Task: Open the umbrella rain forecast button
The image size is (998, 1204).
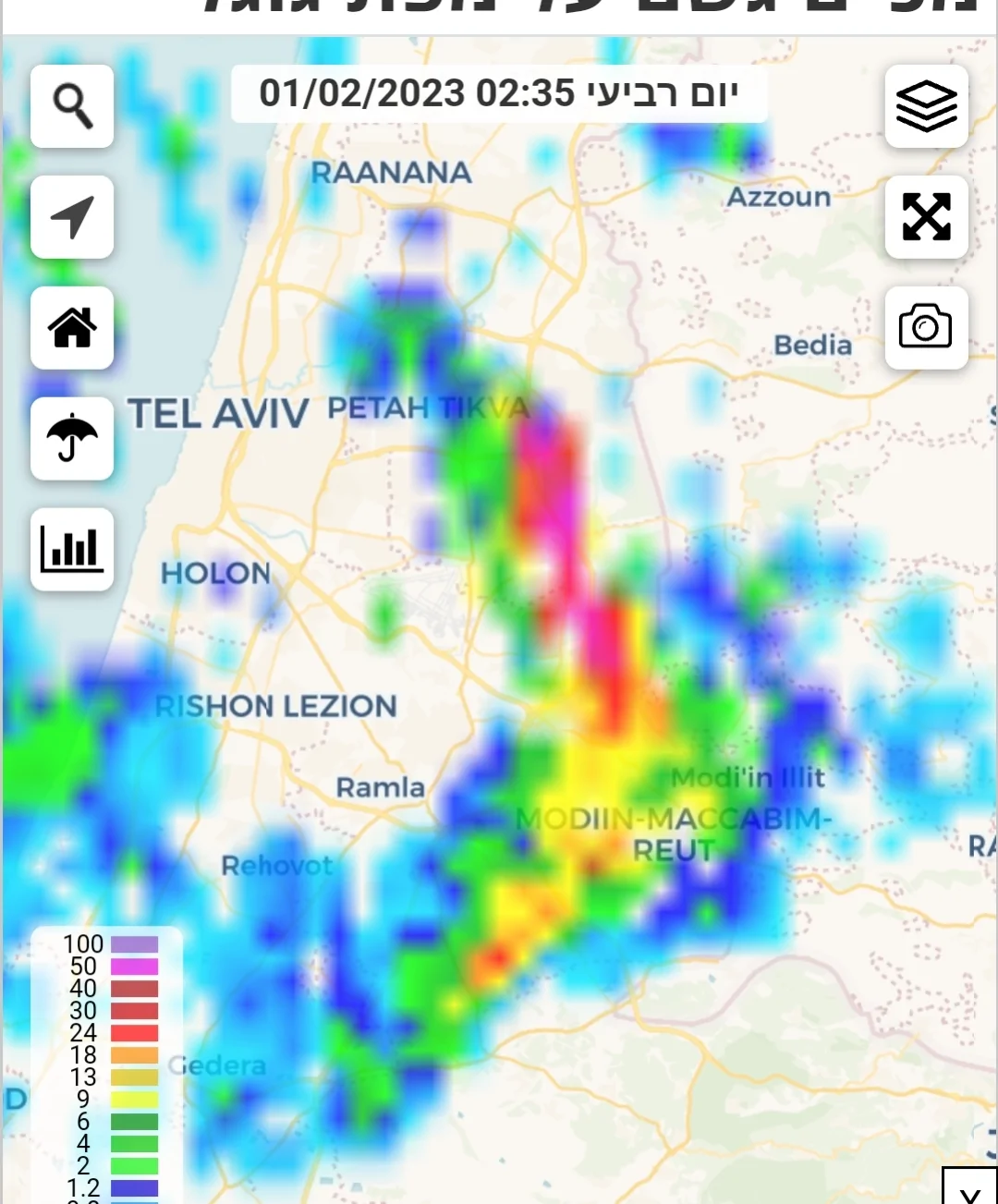Action: [72, 439]
